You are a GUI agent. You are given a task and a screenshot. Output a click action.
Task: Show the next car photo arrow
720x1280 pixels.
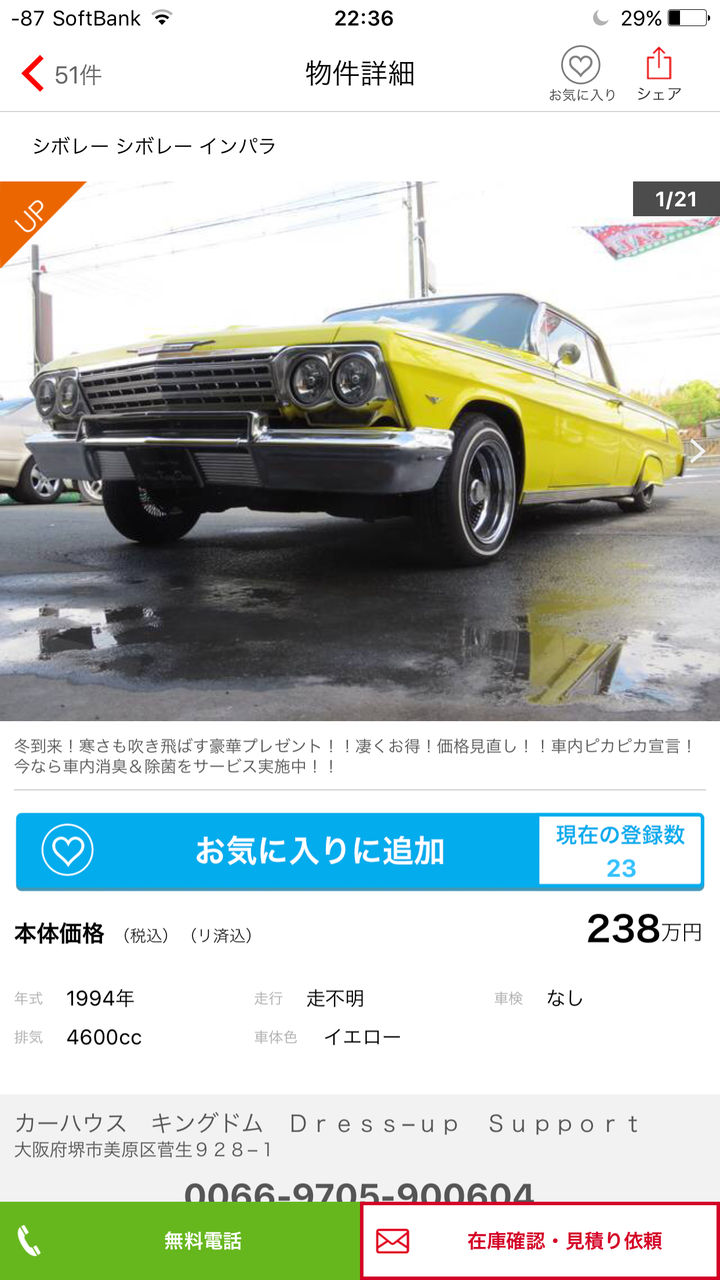tap(697, 450)
